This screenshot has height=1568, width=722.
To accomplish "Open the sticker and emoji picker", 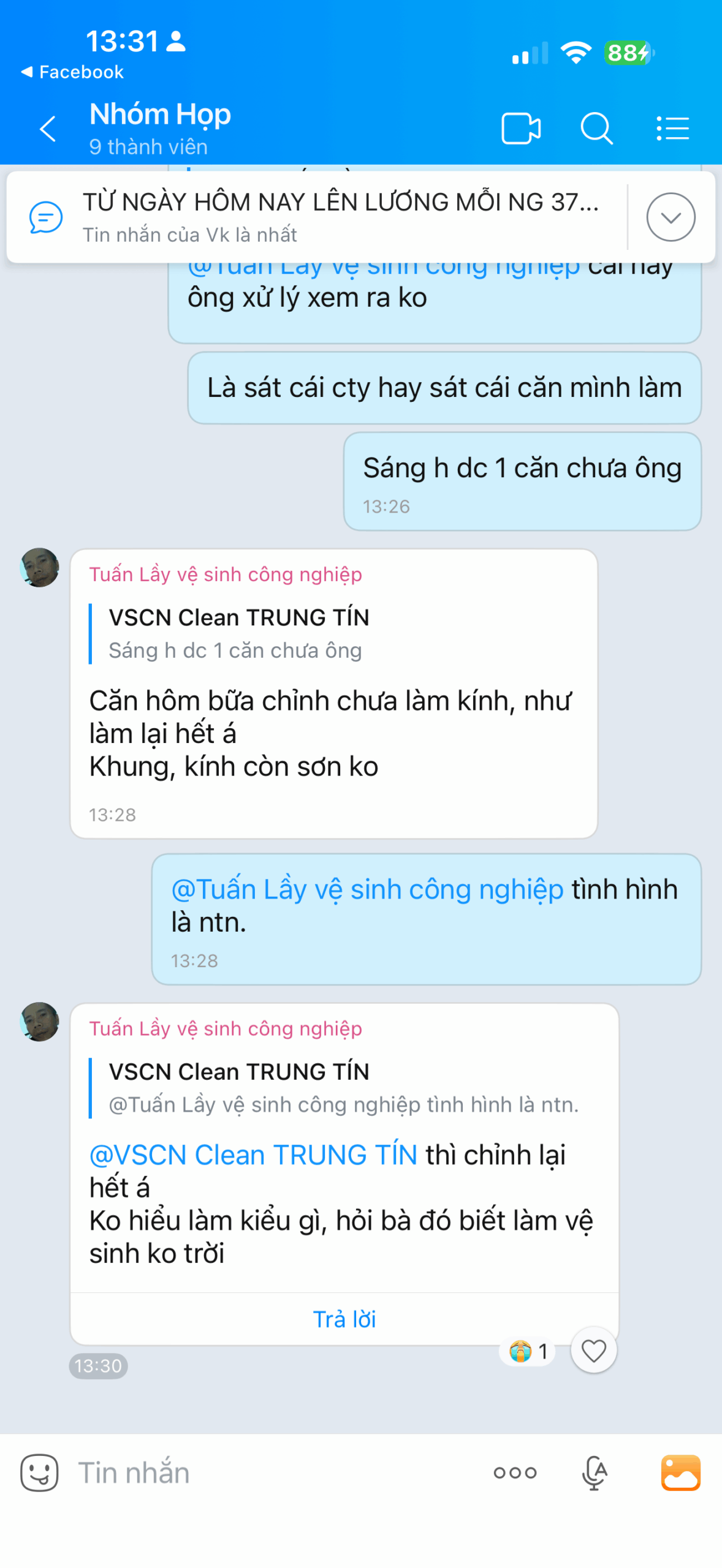I will [x=39, y=1473].
